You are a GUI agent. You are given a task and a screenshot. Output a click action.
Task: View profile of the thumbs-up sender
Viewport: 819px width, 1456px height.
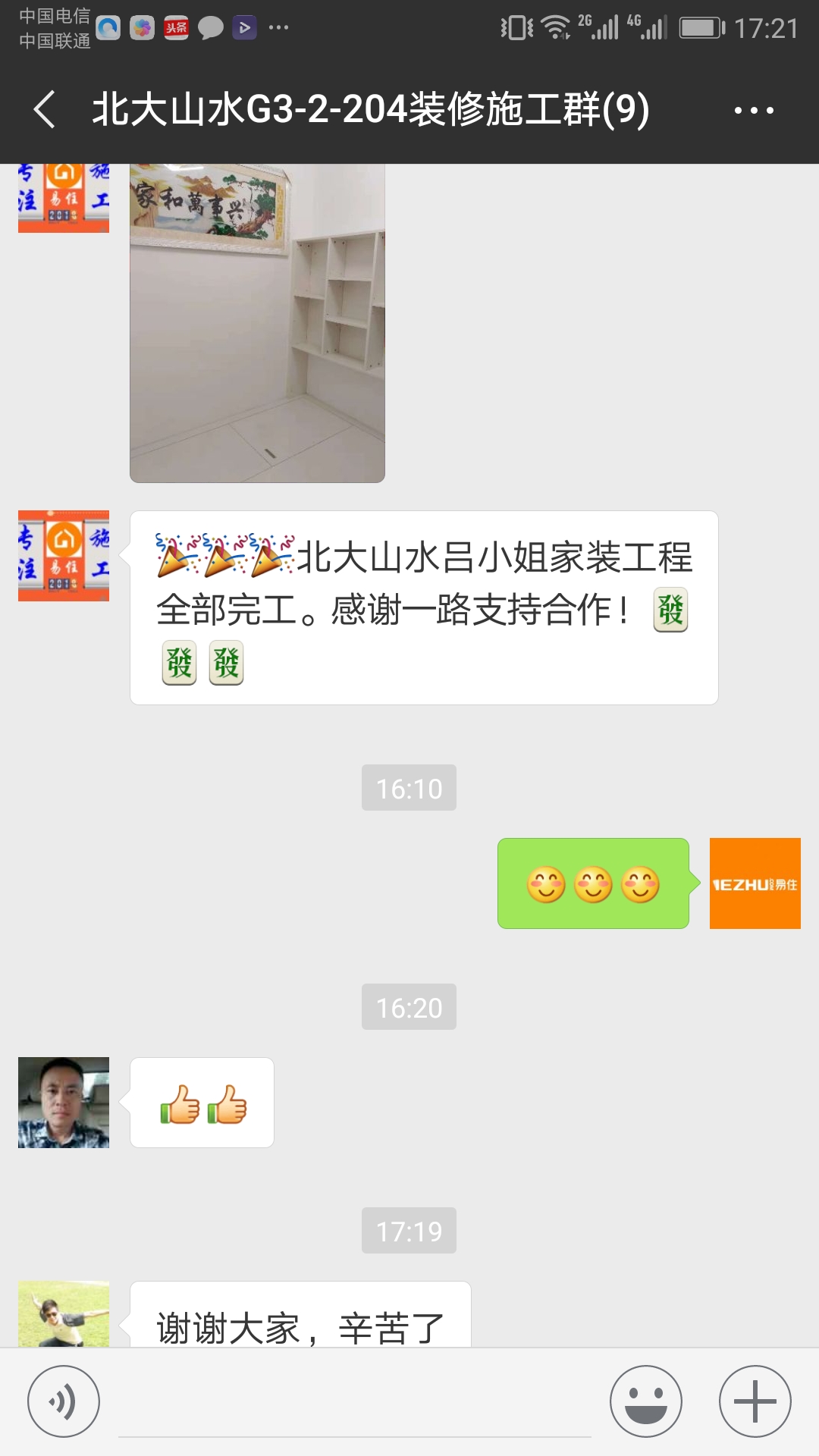(64, 1103)
